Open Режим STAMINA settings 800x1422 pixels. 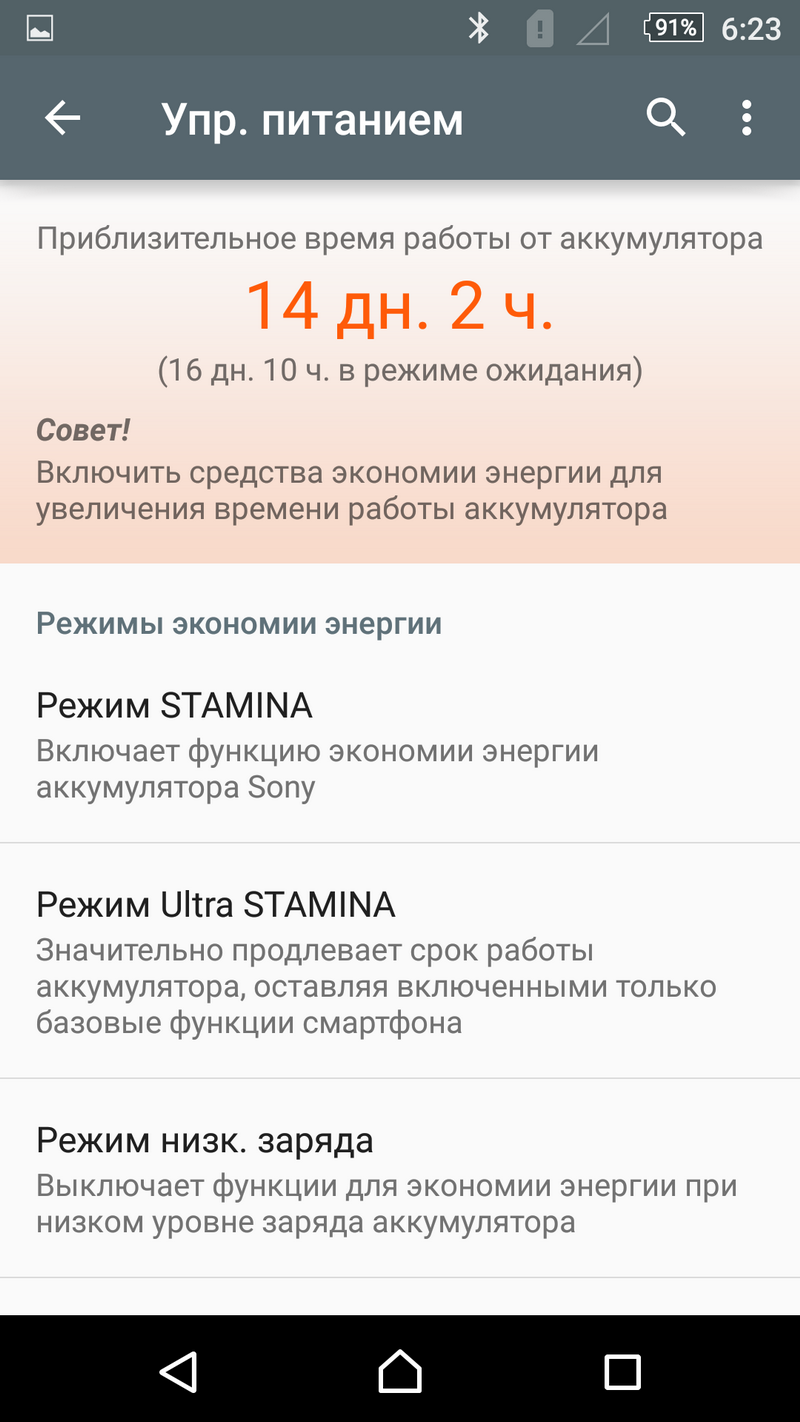[x=400, y=743]
